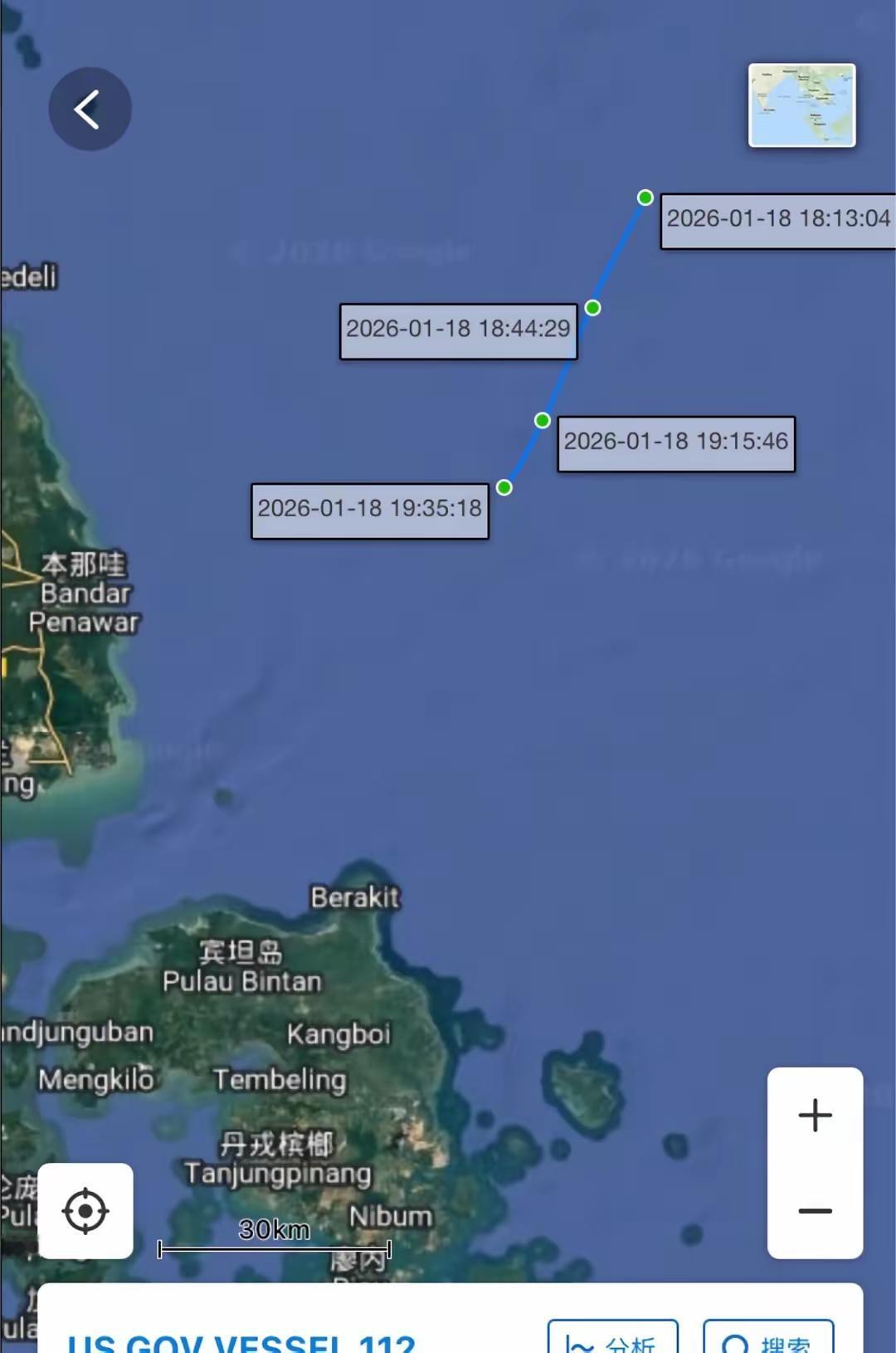Click the zoom in plus icon
This screenshot has height=1353, width=896.
(x=815, y=1115)
